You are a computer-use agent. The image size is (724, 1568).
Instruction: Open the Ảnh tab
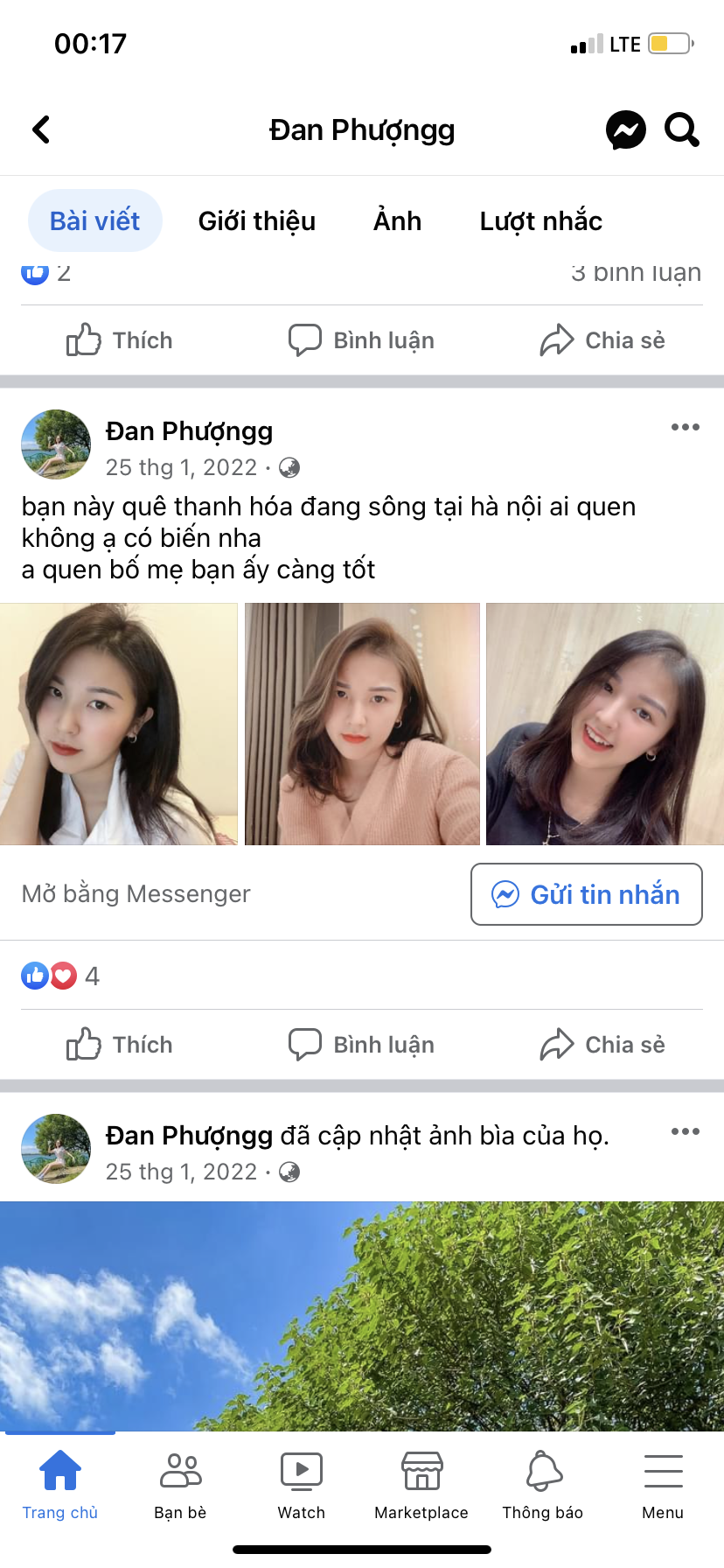point(397,221)
